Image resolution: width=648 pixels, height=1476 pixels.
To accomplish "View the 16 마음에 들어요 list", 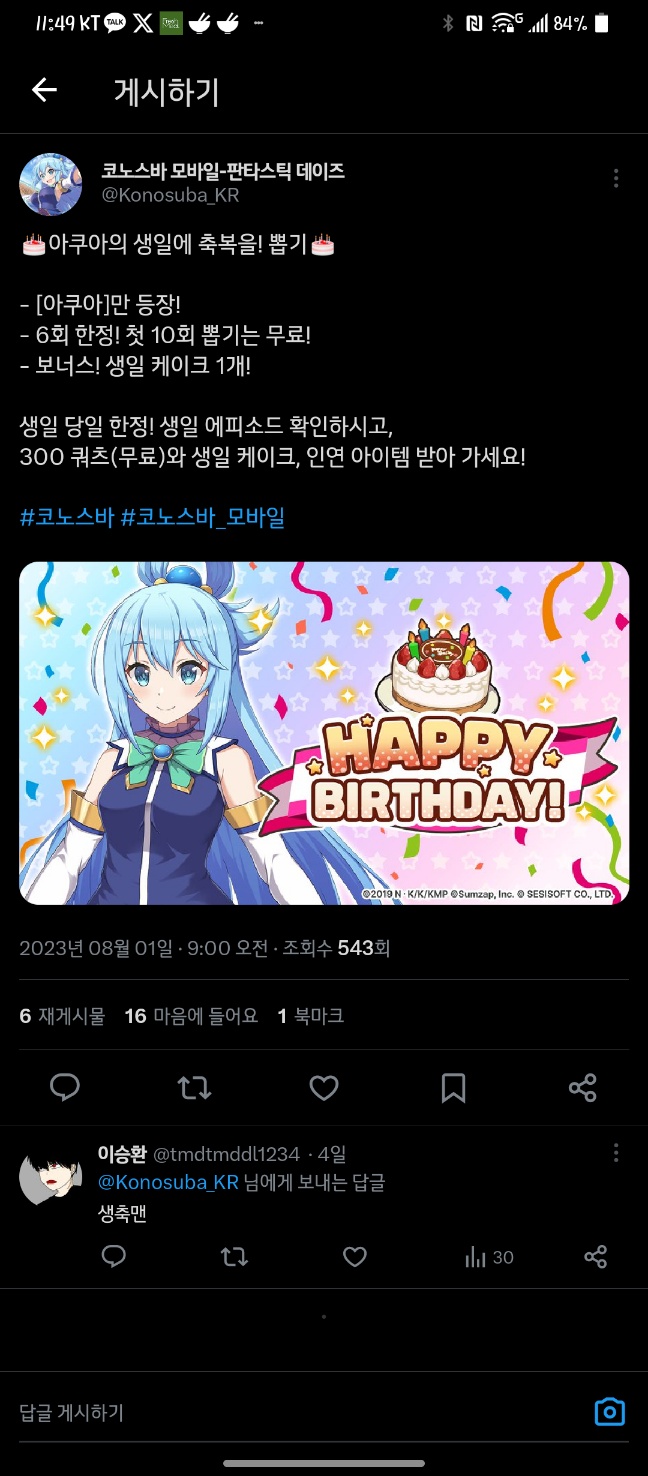I will [x=191, y=1016].
